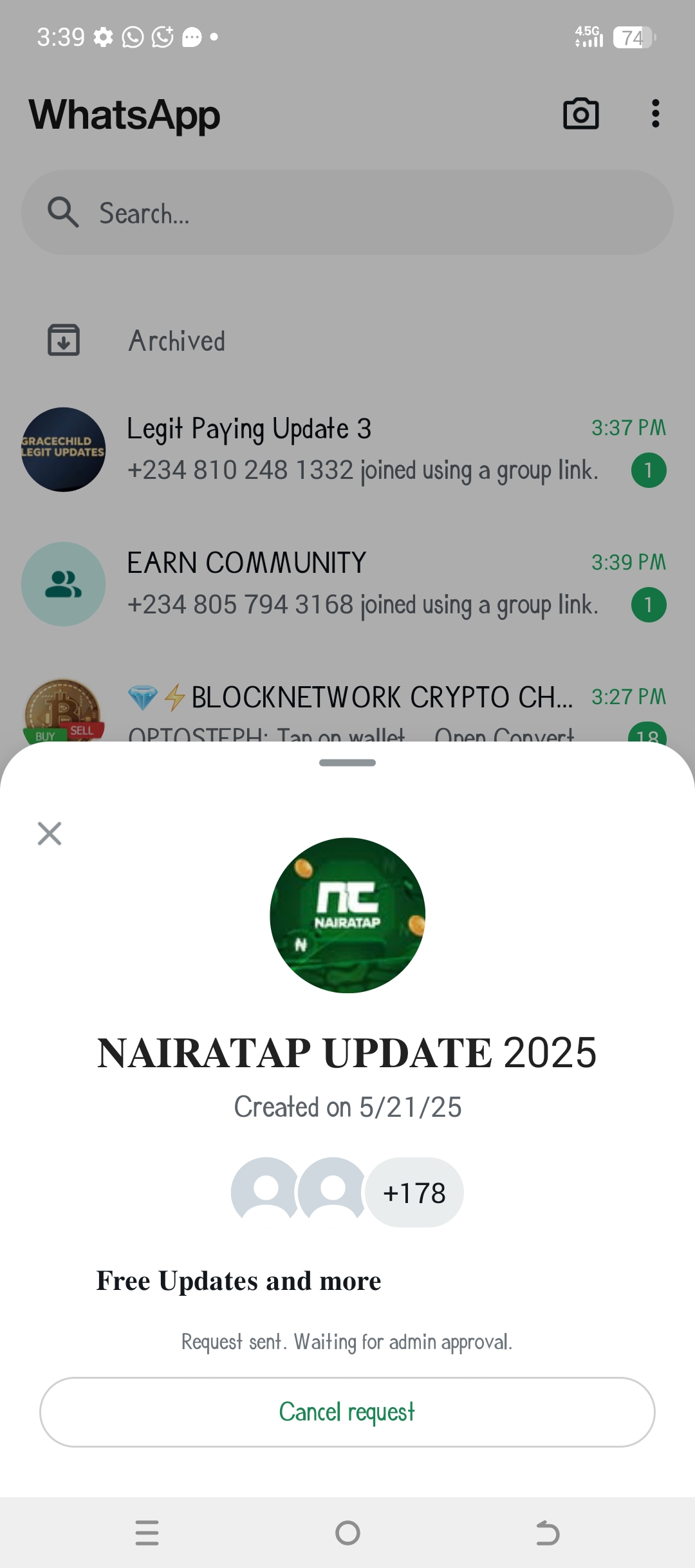Go to the home screen

(x=347, y=1533)
